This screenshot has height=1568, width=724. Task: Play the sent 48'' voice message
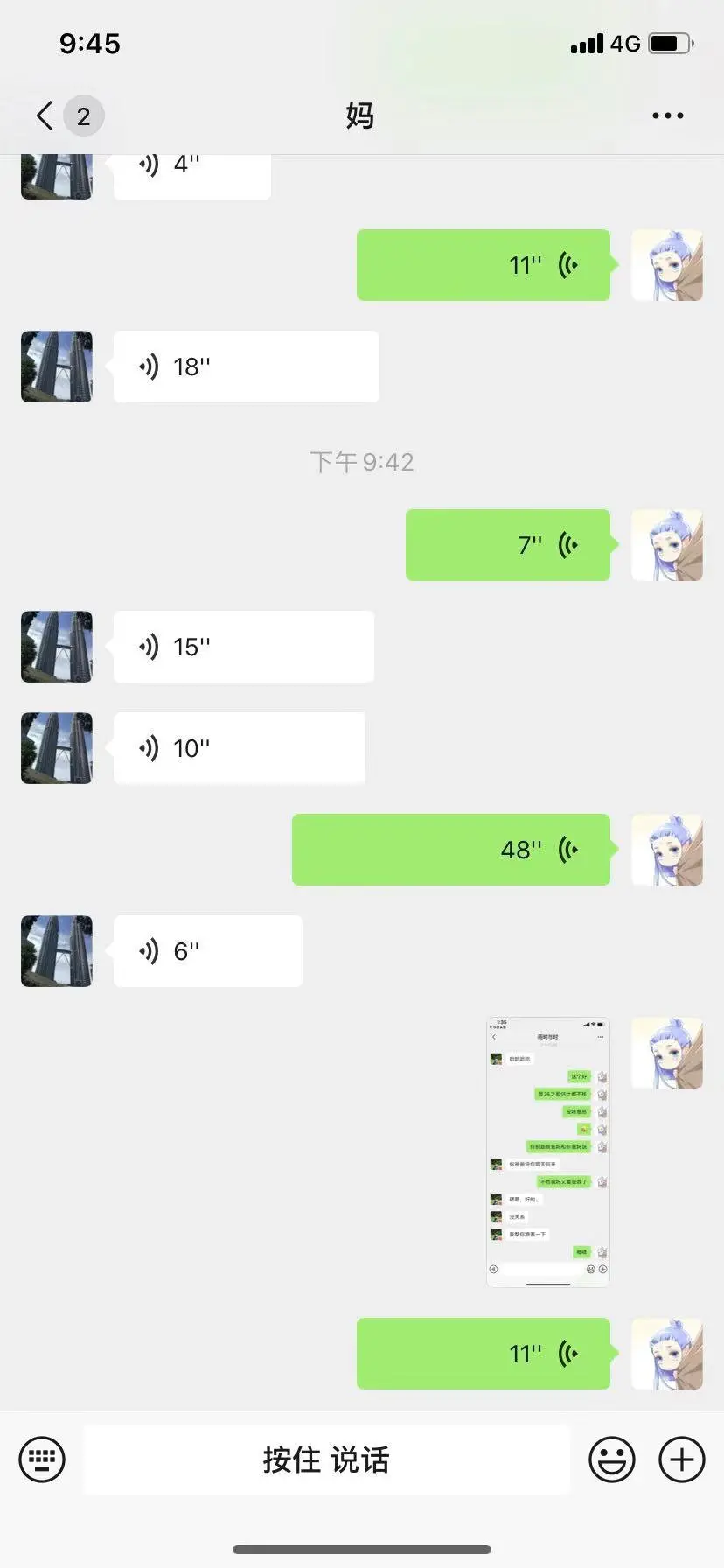tap(450, 850)
